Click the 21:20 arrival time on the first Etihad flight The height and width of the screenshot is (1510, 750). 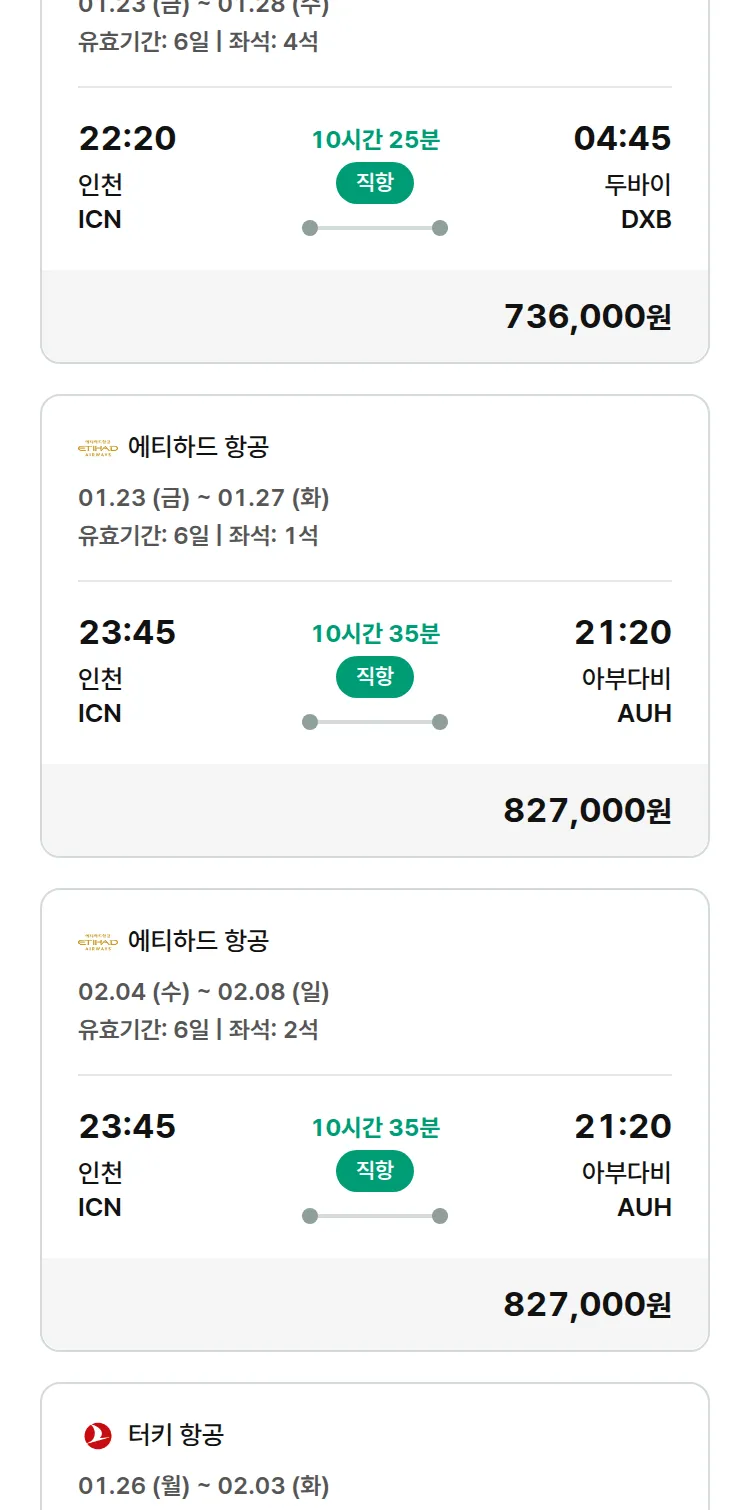[x=624, y=632]
